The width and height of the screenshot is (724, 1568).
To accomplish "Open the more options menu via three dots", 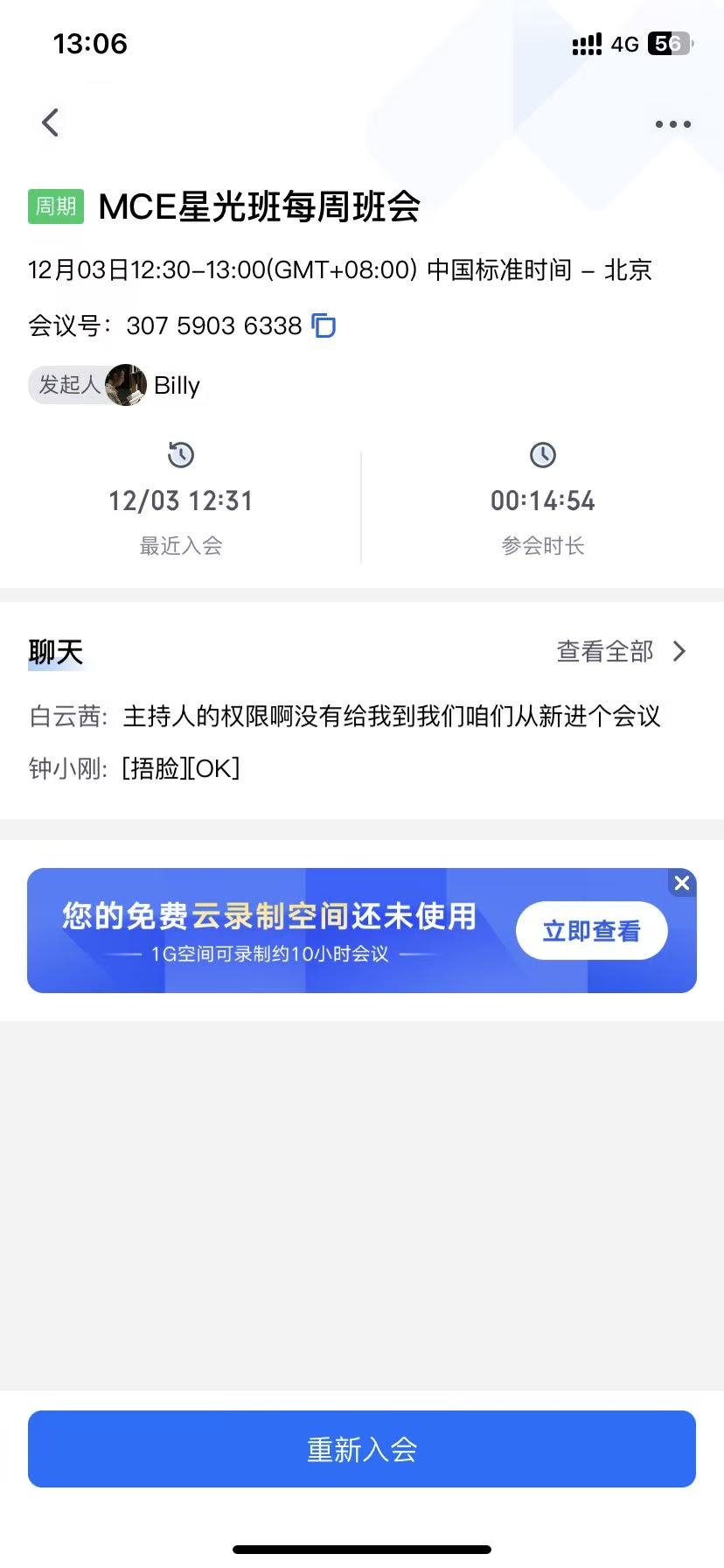I will coord(672,123).
